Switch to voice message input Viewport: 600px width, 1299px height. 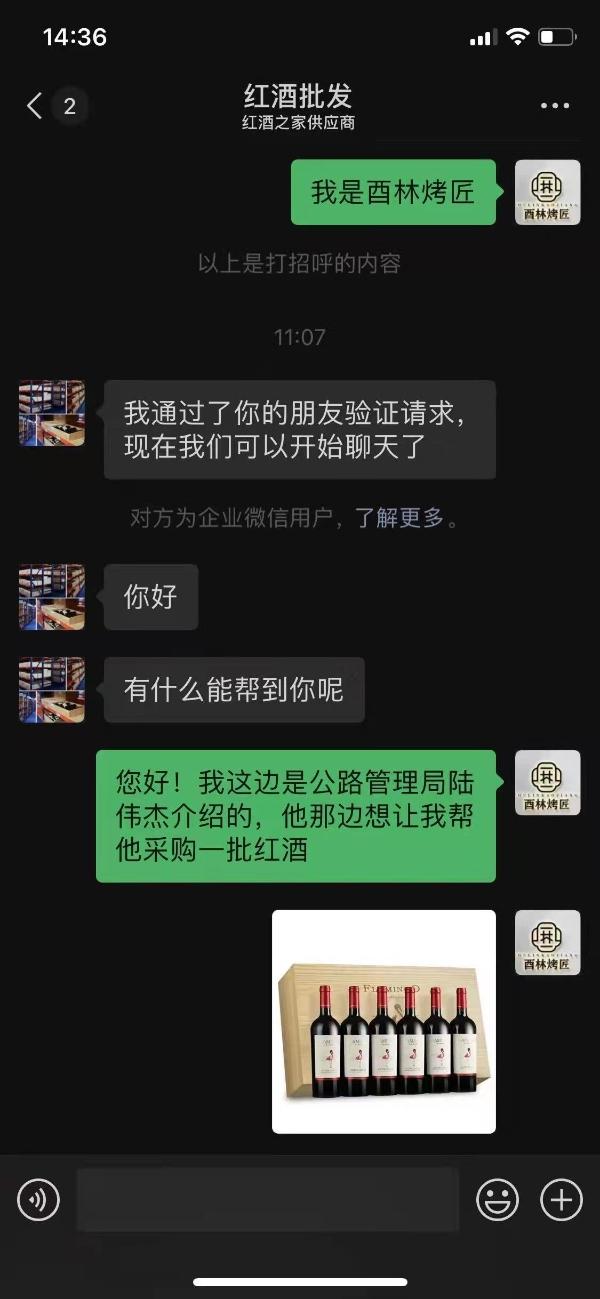[x=39, y=1199]
